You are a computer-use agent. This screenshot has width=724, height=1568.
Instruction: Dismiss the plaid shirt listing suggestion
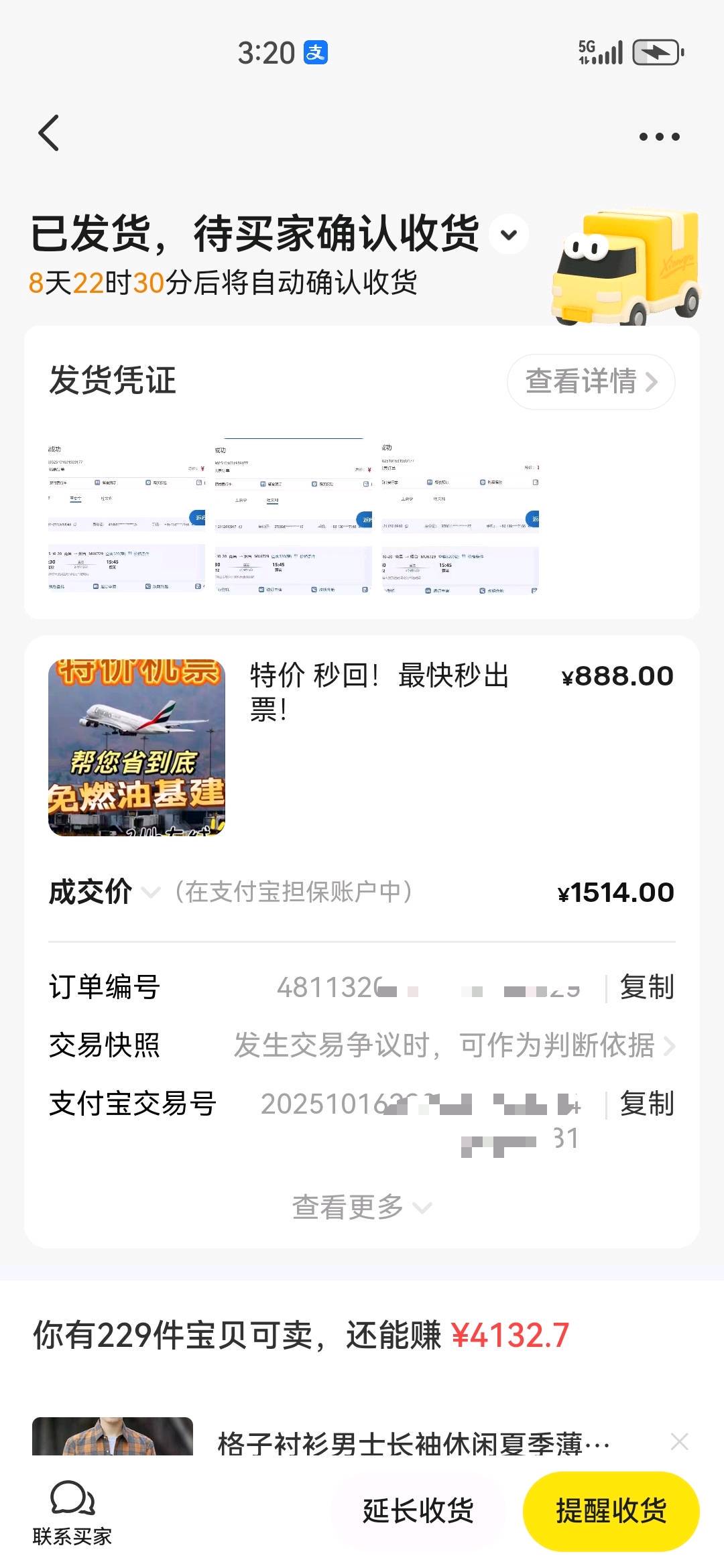pos(679,1441)
